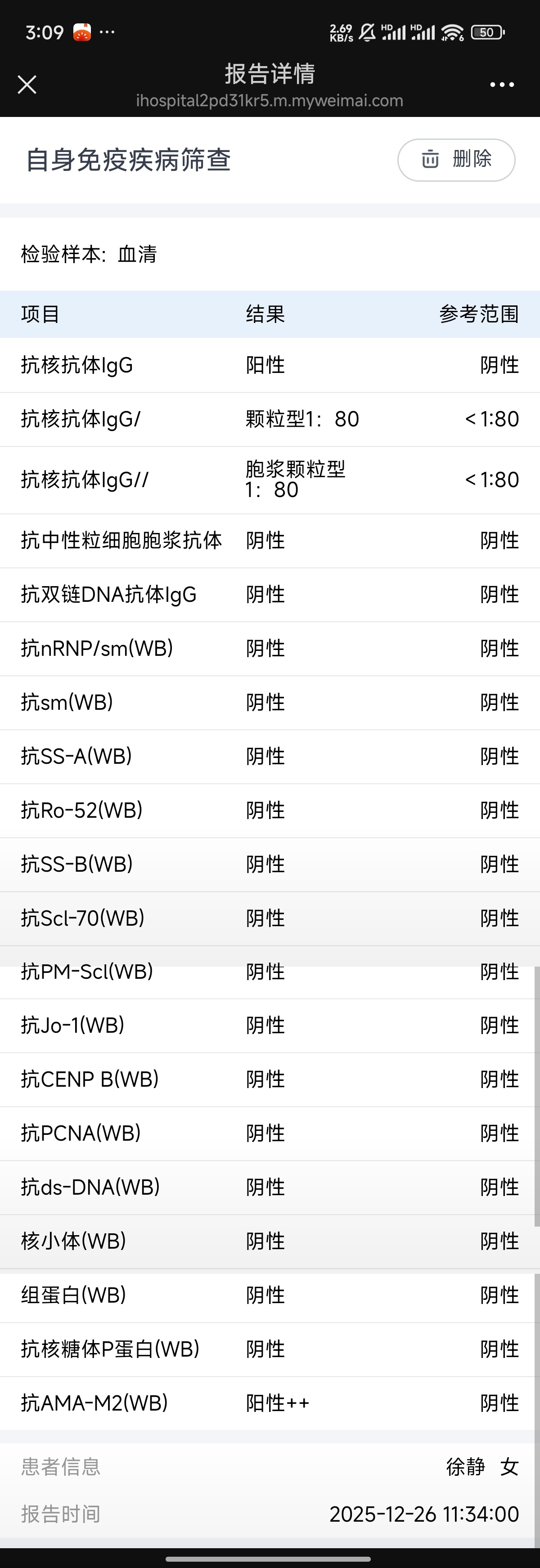Close the report details page
Viewport: 540px width, 1568px height.
(27, 85)
